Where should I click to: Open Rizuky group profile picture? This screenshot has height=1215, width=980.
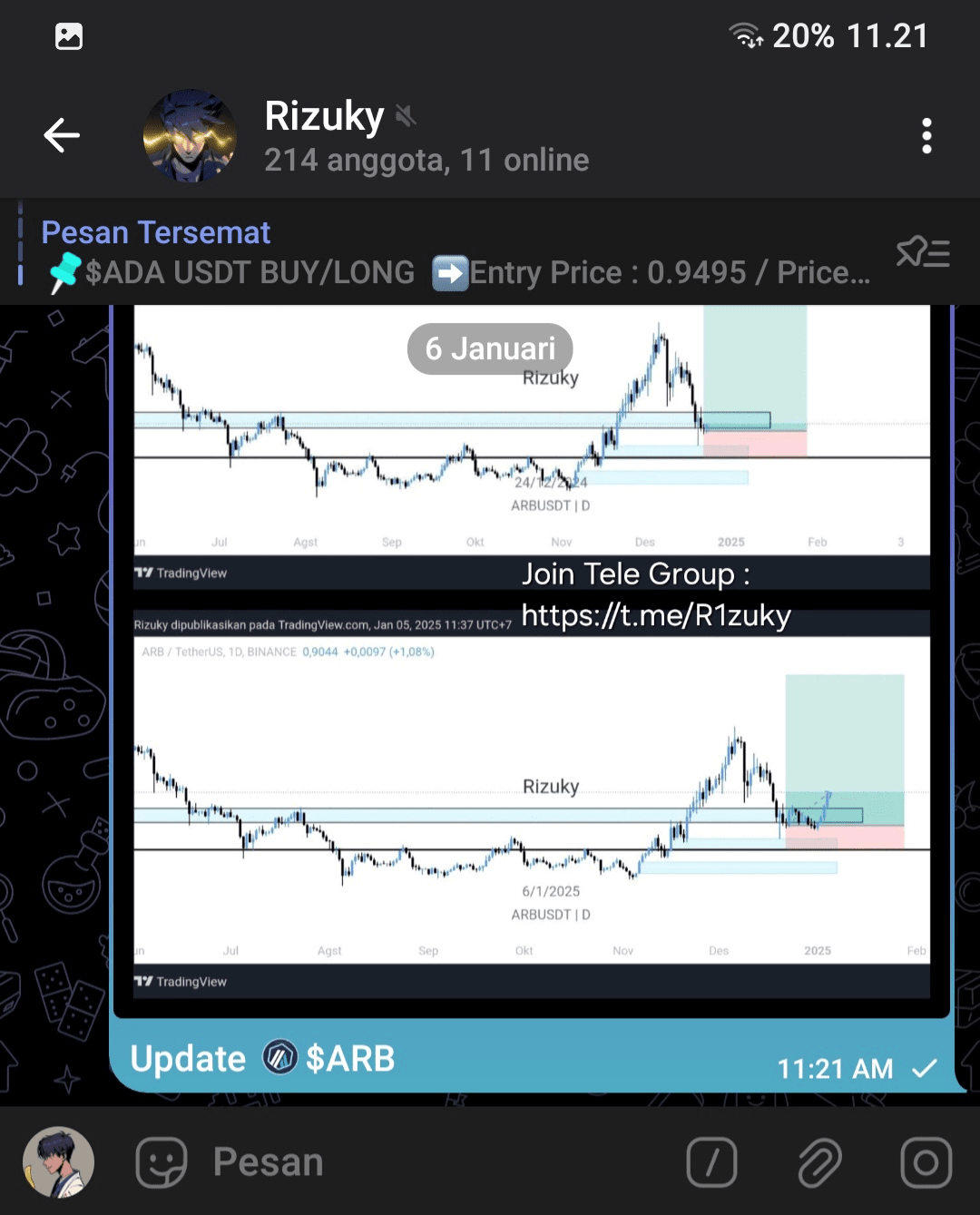coord(191,136)
